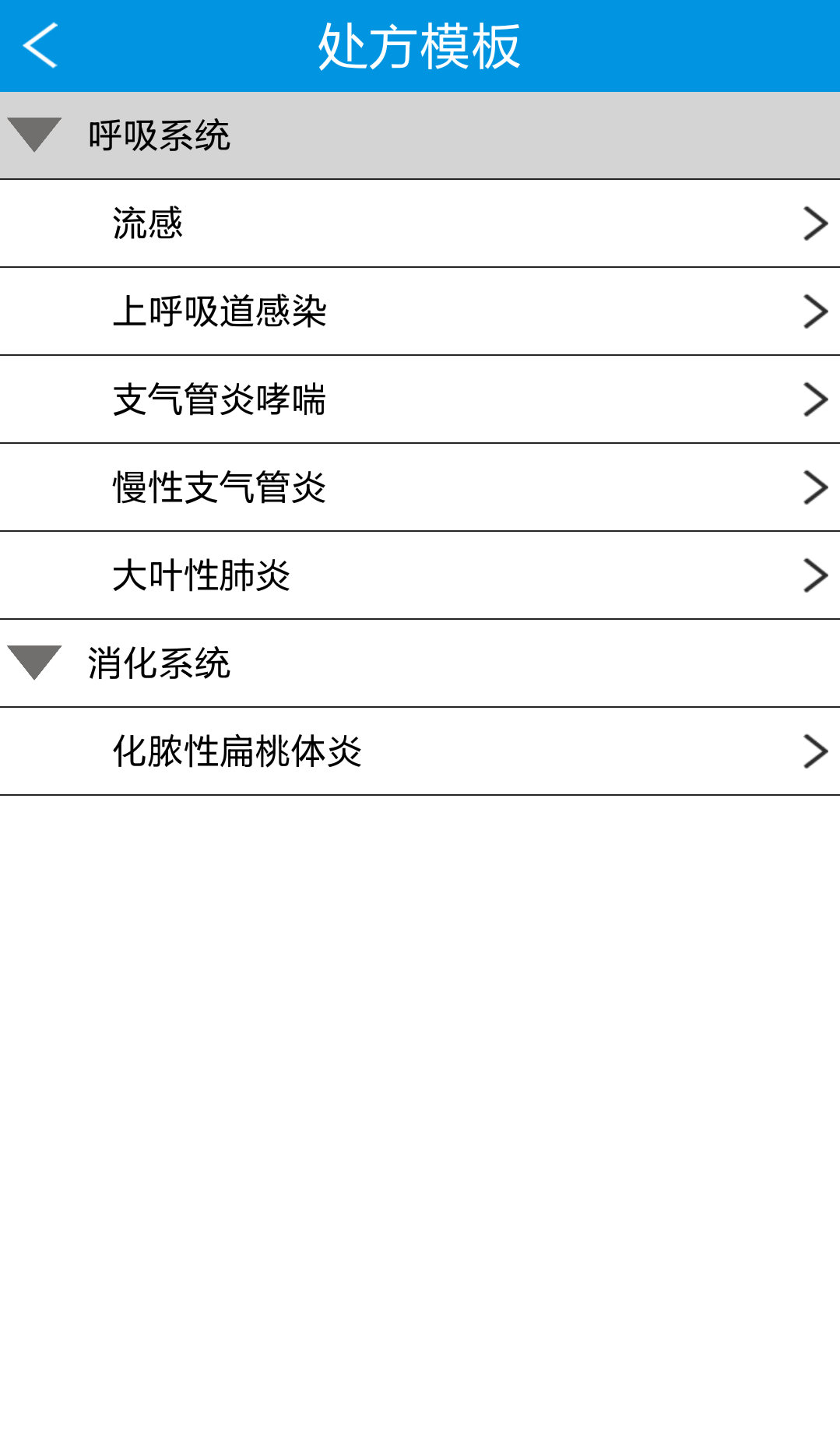Tap the chevron next to 大叶性肺炎
840x1435 pixels.
(x=814, y=575)
